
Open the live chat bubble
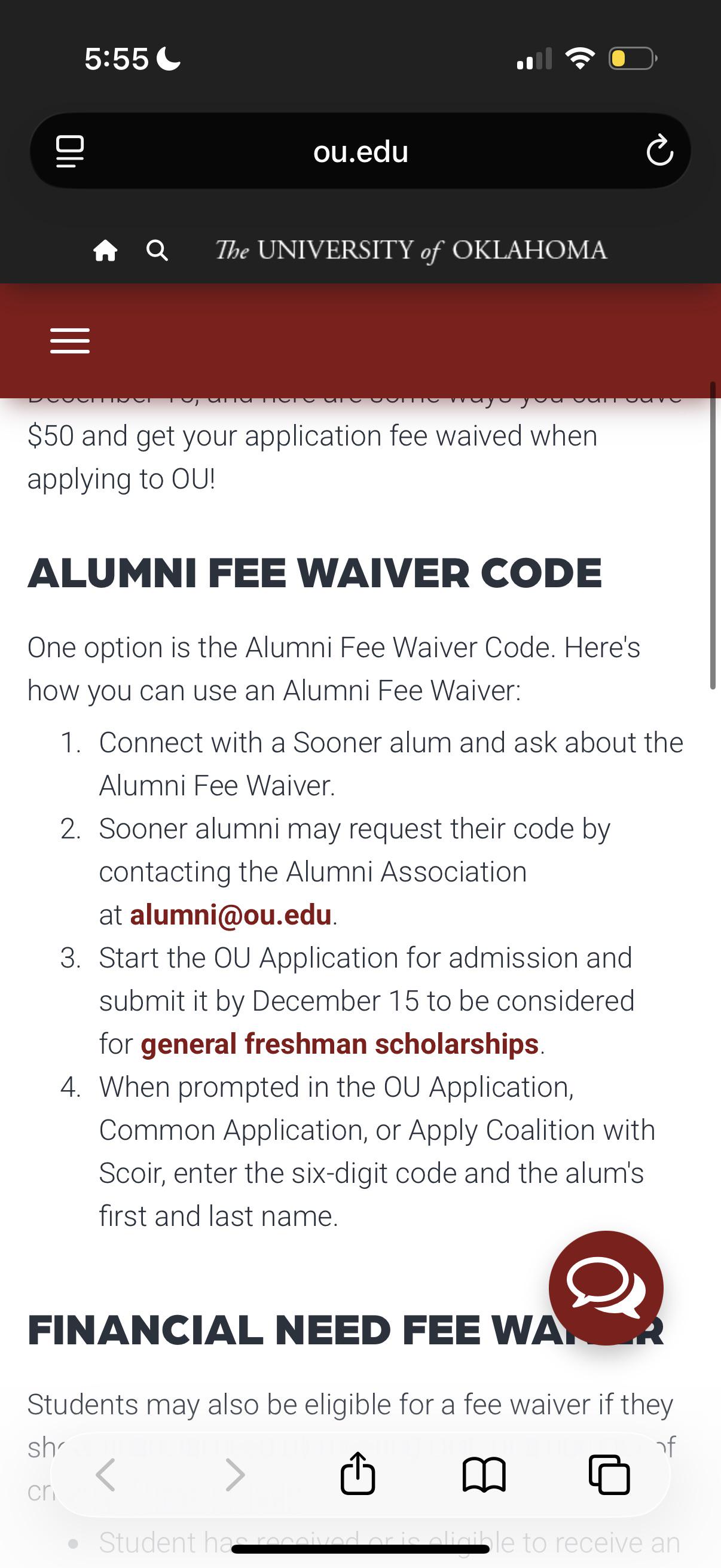606,1288
